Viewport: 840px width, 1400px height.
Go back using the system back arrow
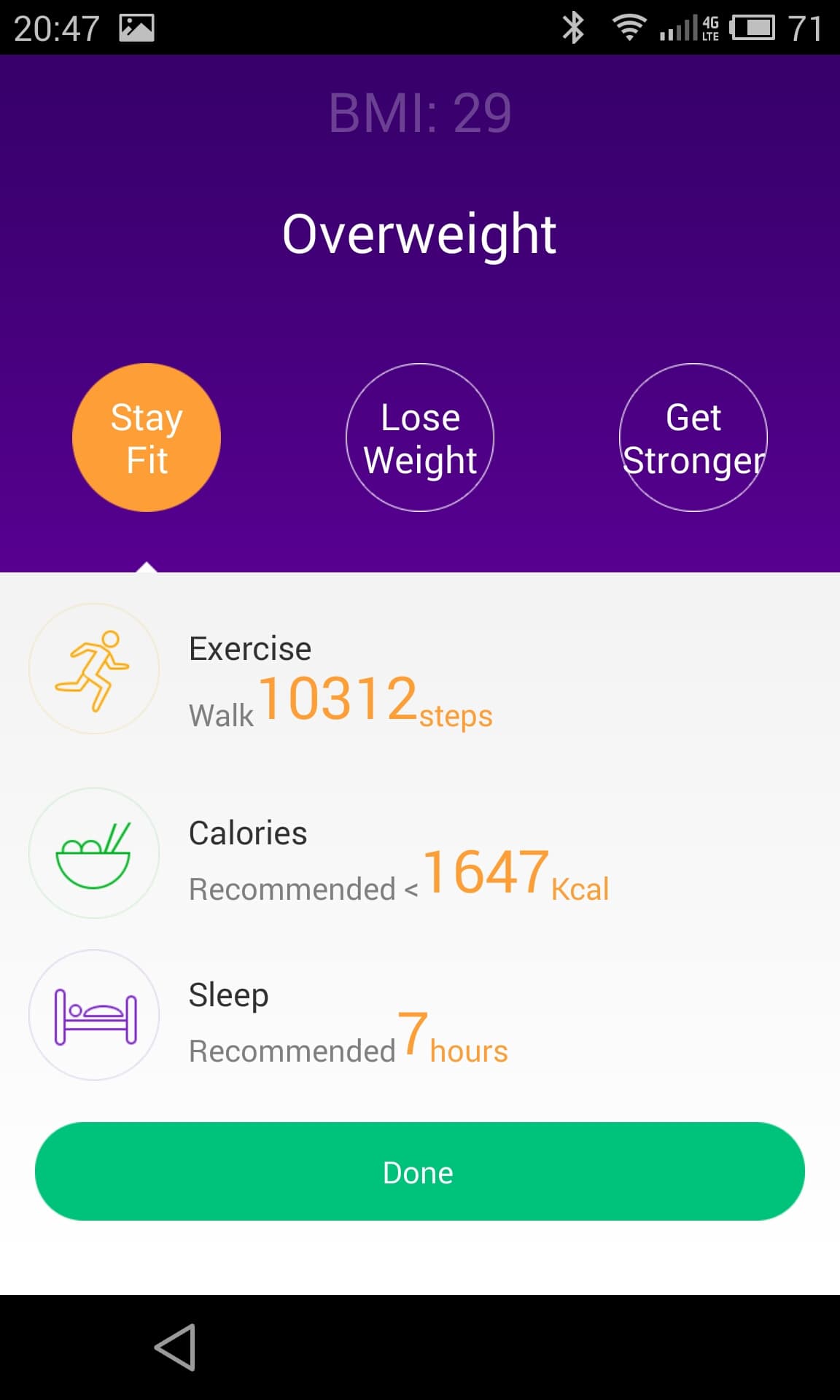click(176, 1347)
